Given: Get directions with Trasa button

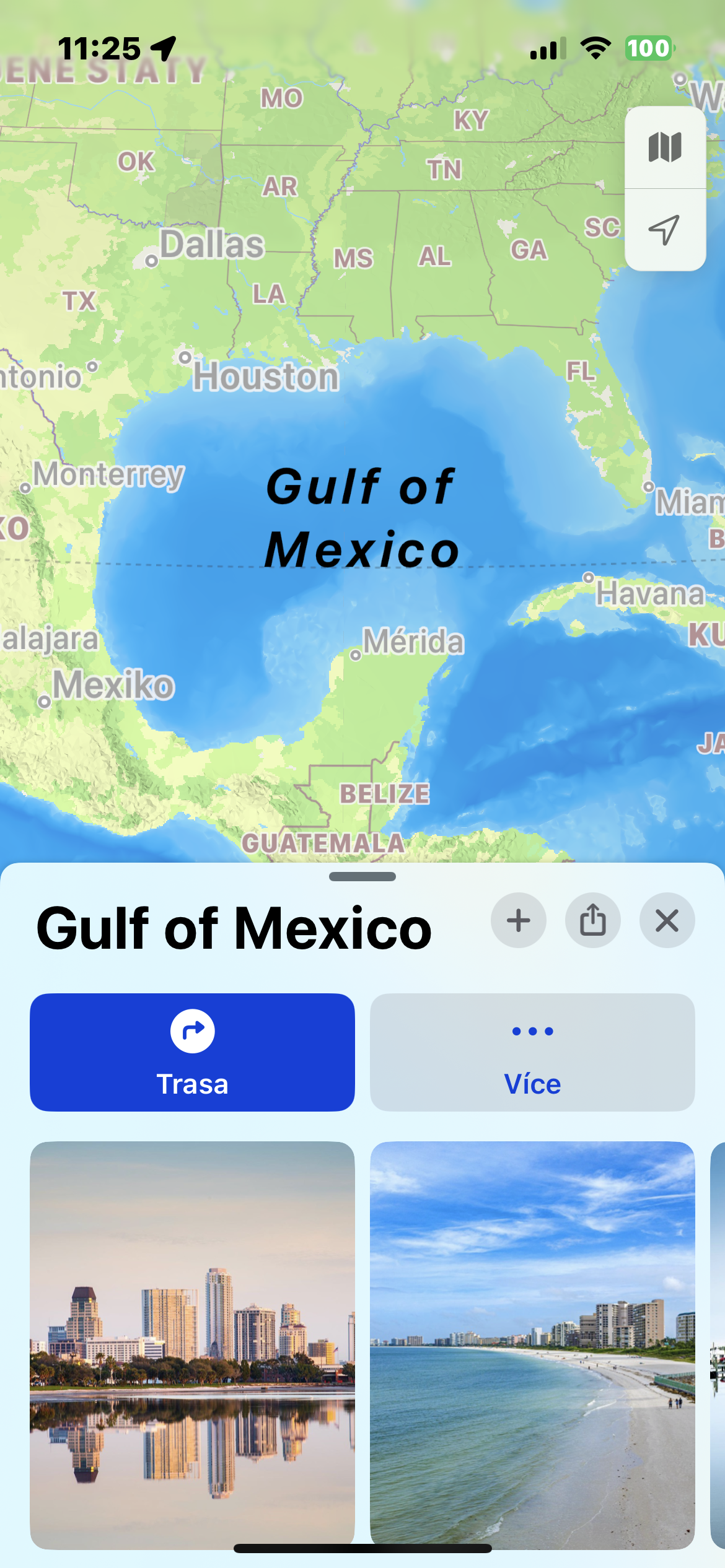Looking at the screenshot, I should point(192,1052).
